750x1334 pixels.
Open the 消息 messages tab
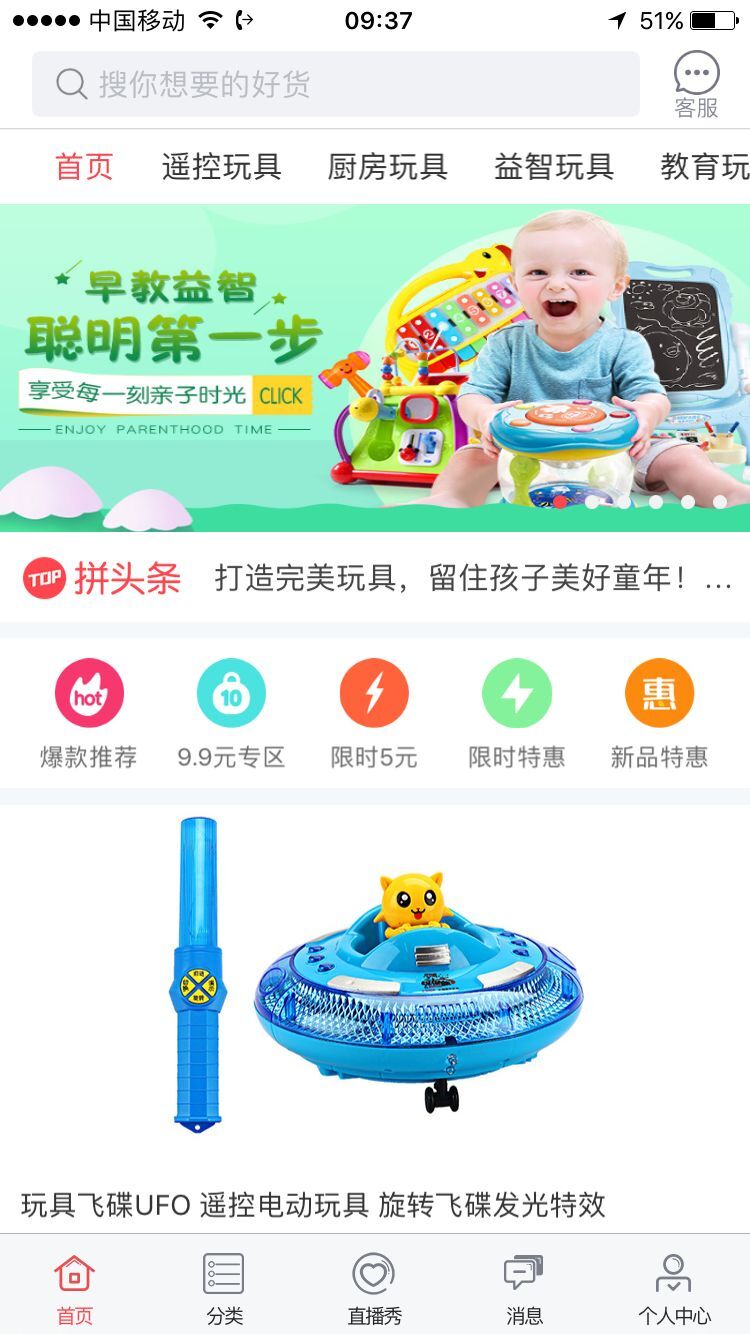(524, 1288)
